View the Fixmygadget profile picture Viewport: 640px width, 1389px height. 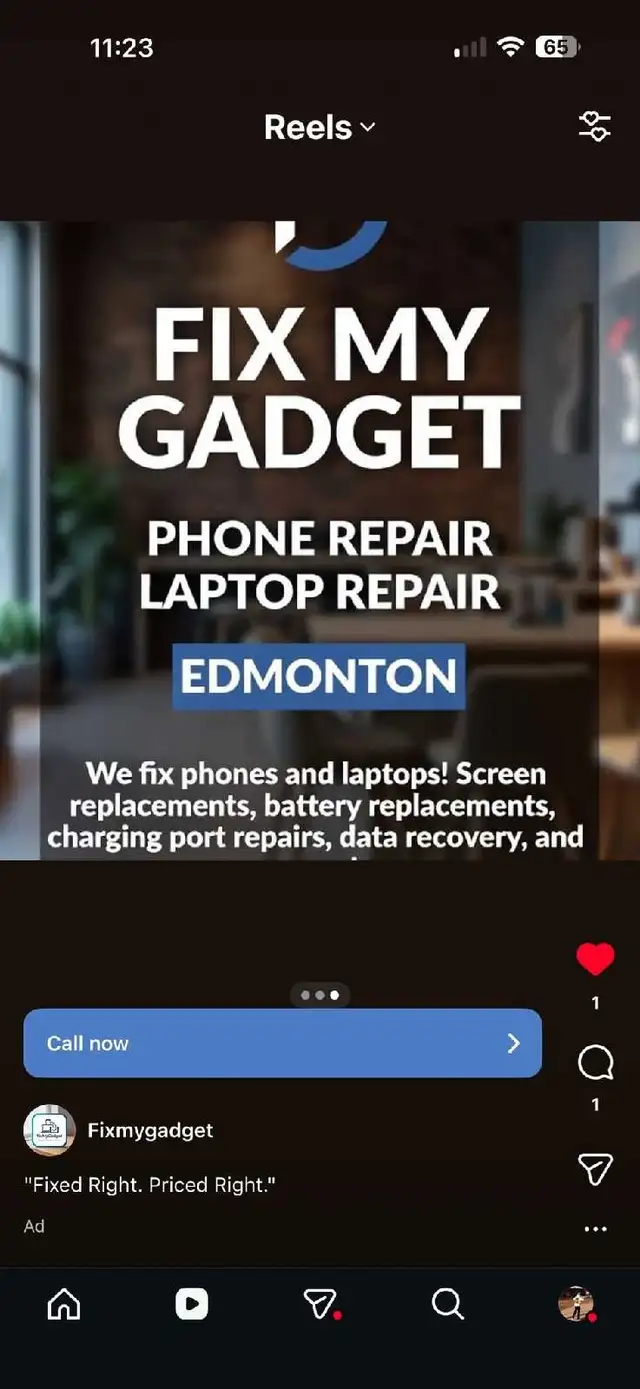49,1131
